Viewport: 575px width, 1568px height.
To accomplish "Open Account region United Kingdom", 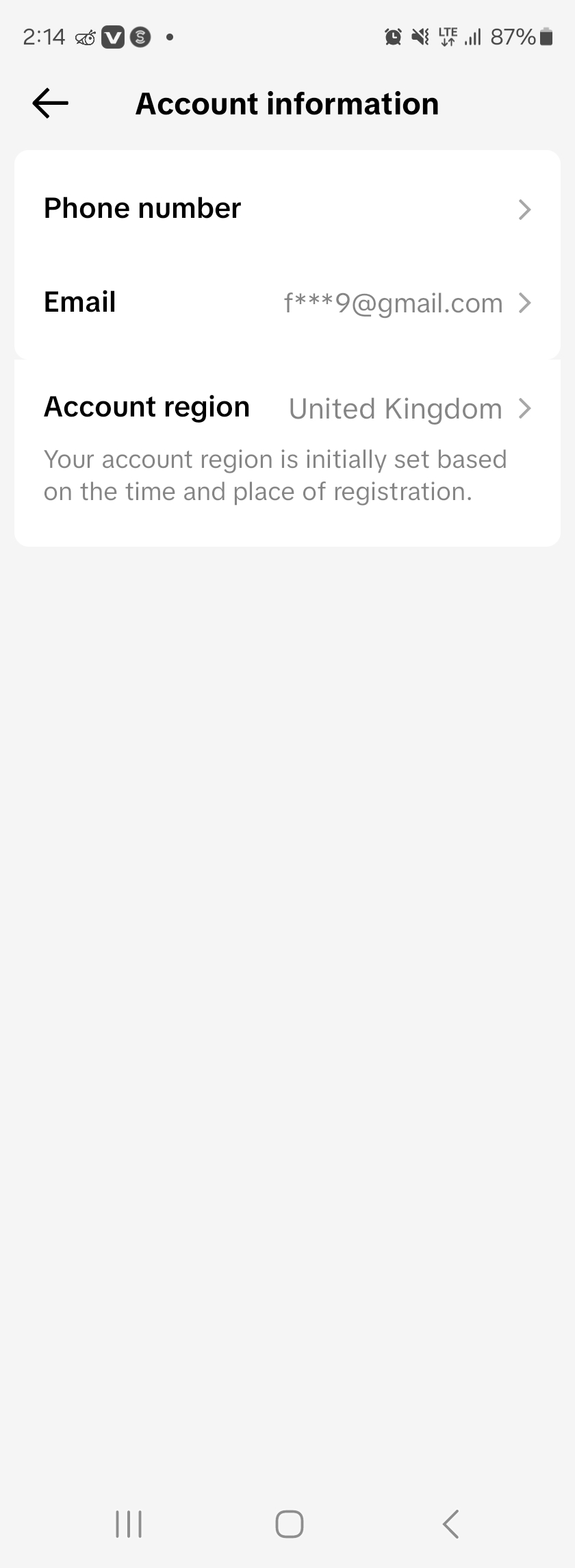I will click(287, 408).
